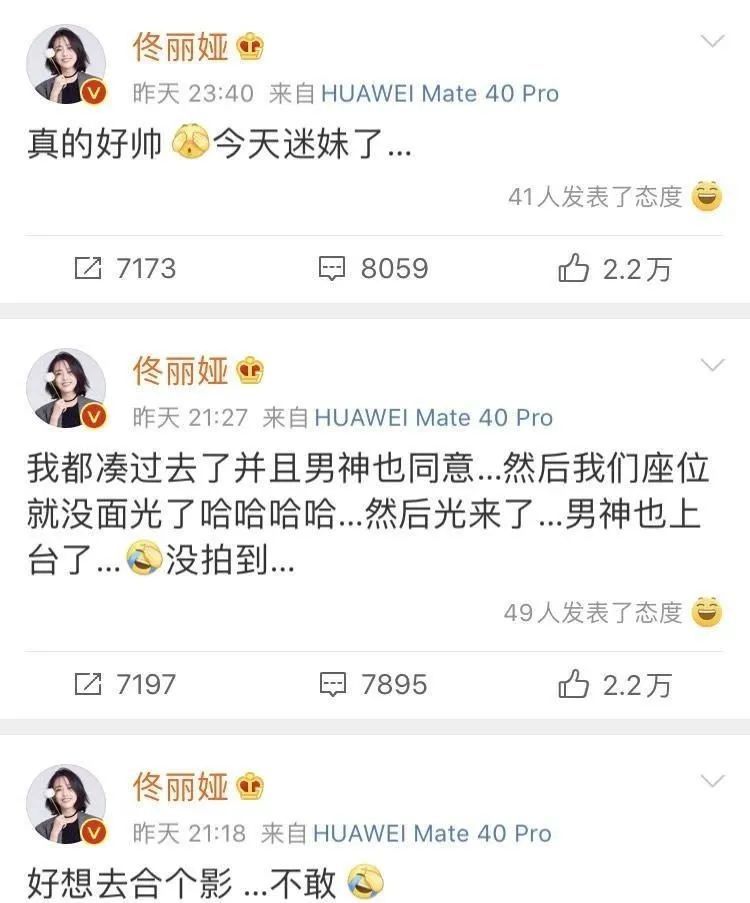Expand the chevron menu on the 21:27 post

point(711,365)
